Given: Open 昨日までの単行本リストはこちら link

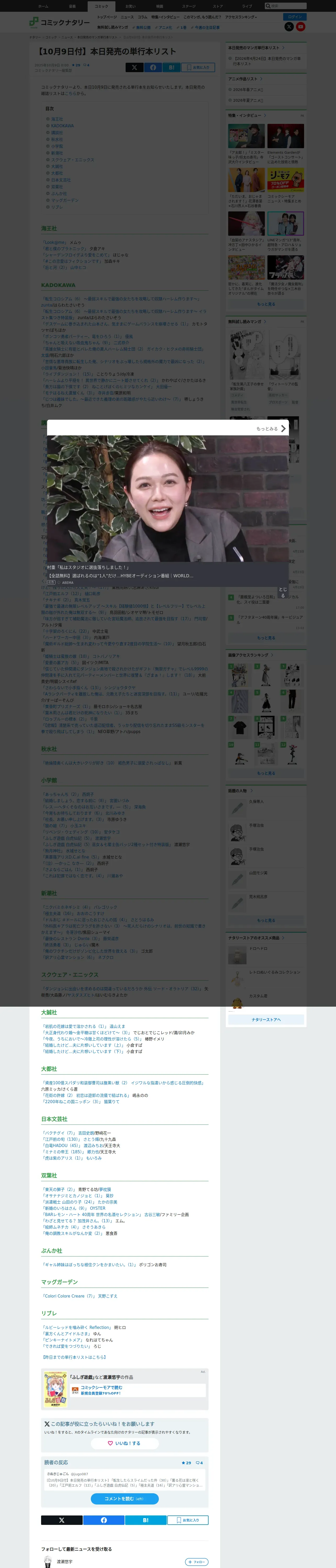Looking at the screenshot, I should pyautogui.click(x=74, y=1357).
